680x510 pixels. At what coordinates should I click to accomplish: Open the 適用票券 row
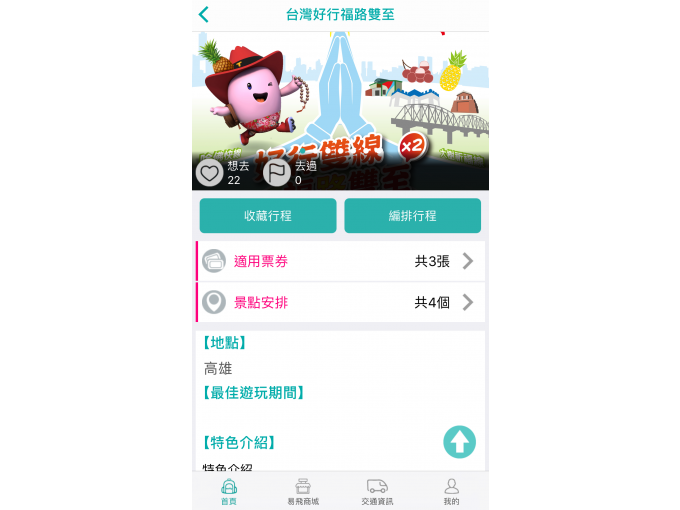340,261
